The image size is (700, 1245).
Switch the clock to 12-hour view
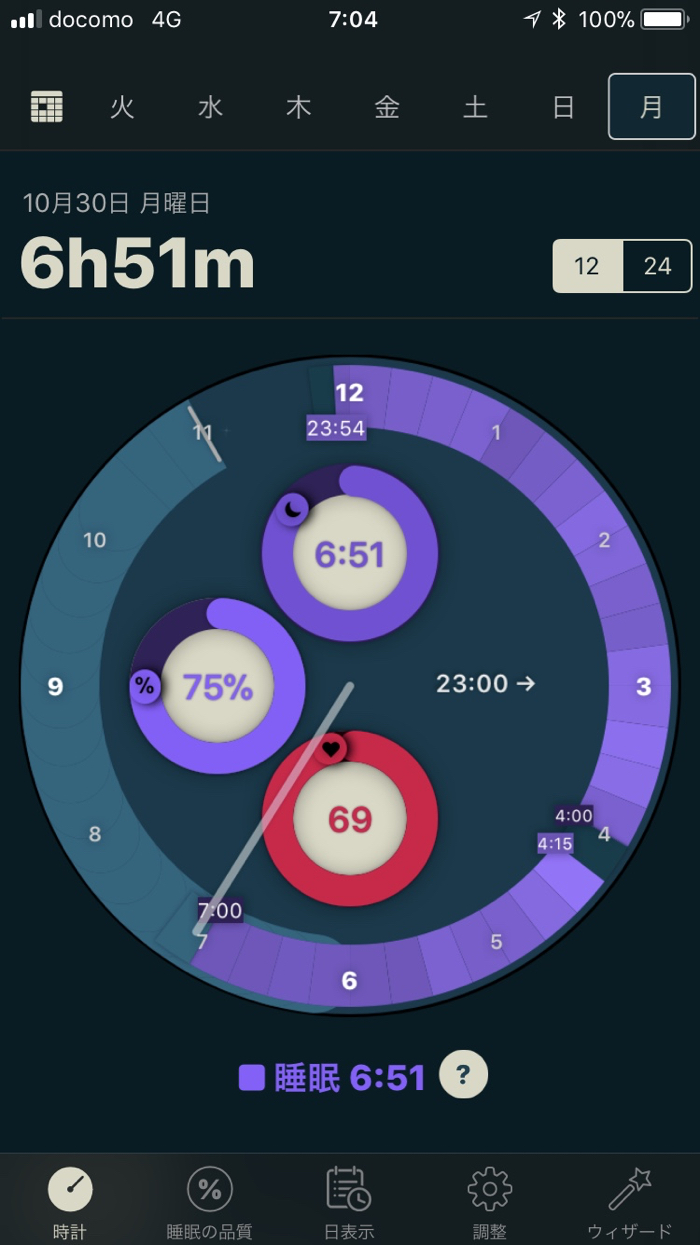(587, 266)
